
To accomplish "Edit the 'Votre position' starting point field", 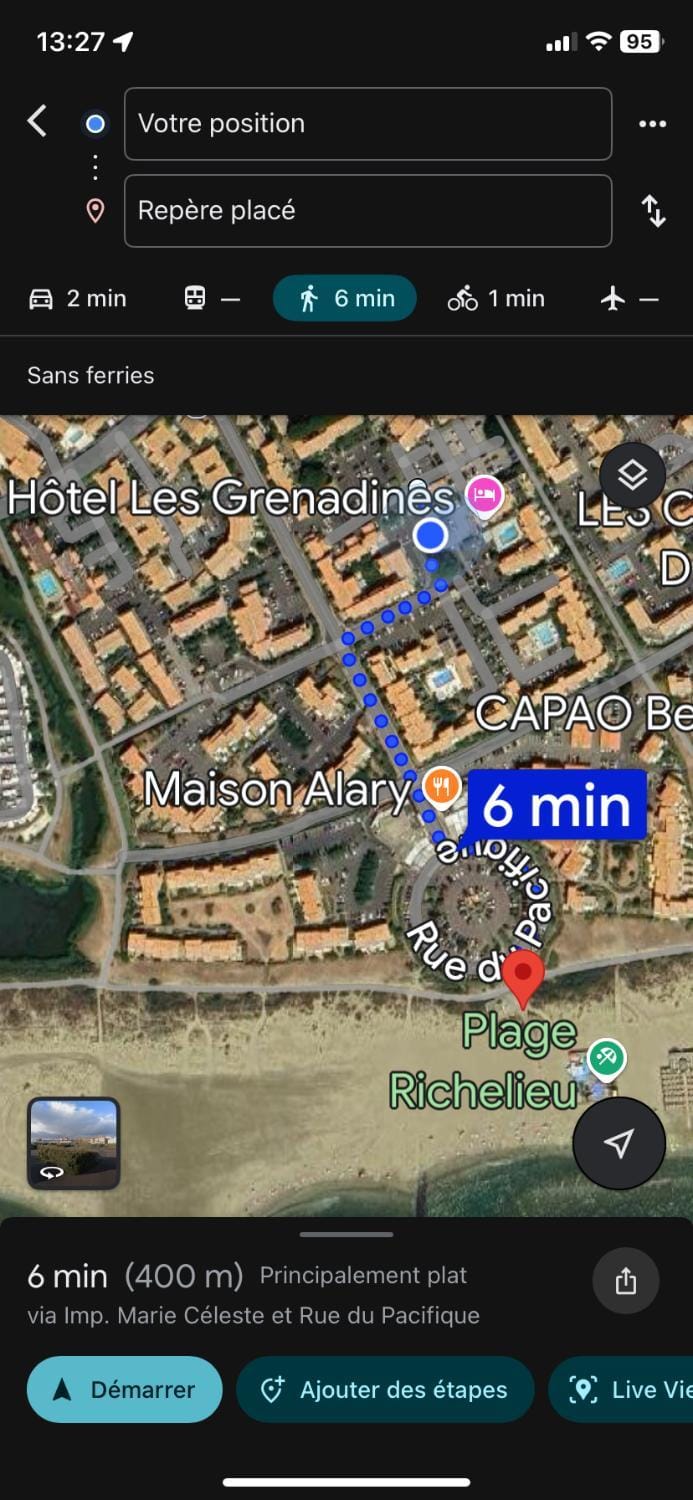I will [x=368, y=124].
